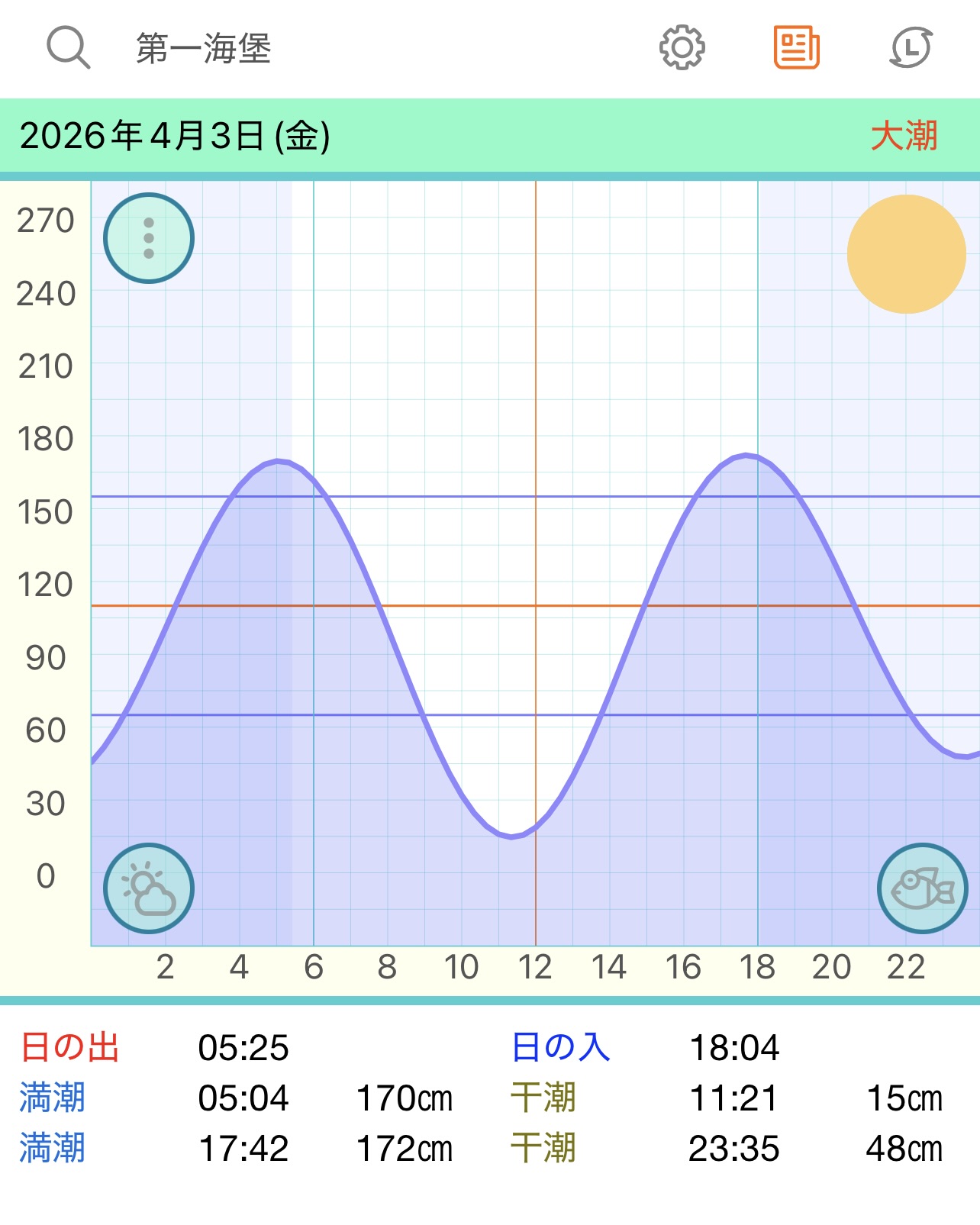Screen dimensions: 980x1225
Task: Open the orange news list icon
Action: click(796, 47)
